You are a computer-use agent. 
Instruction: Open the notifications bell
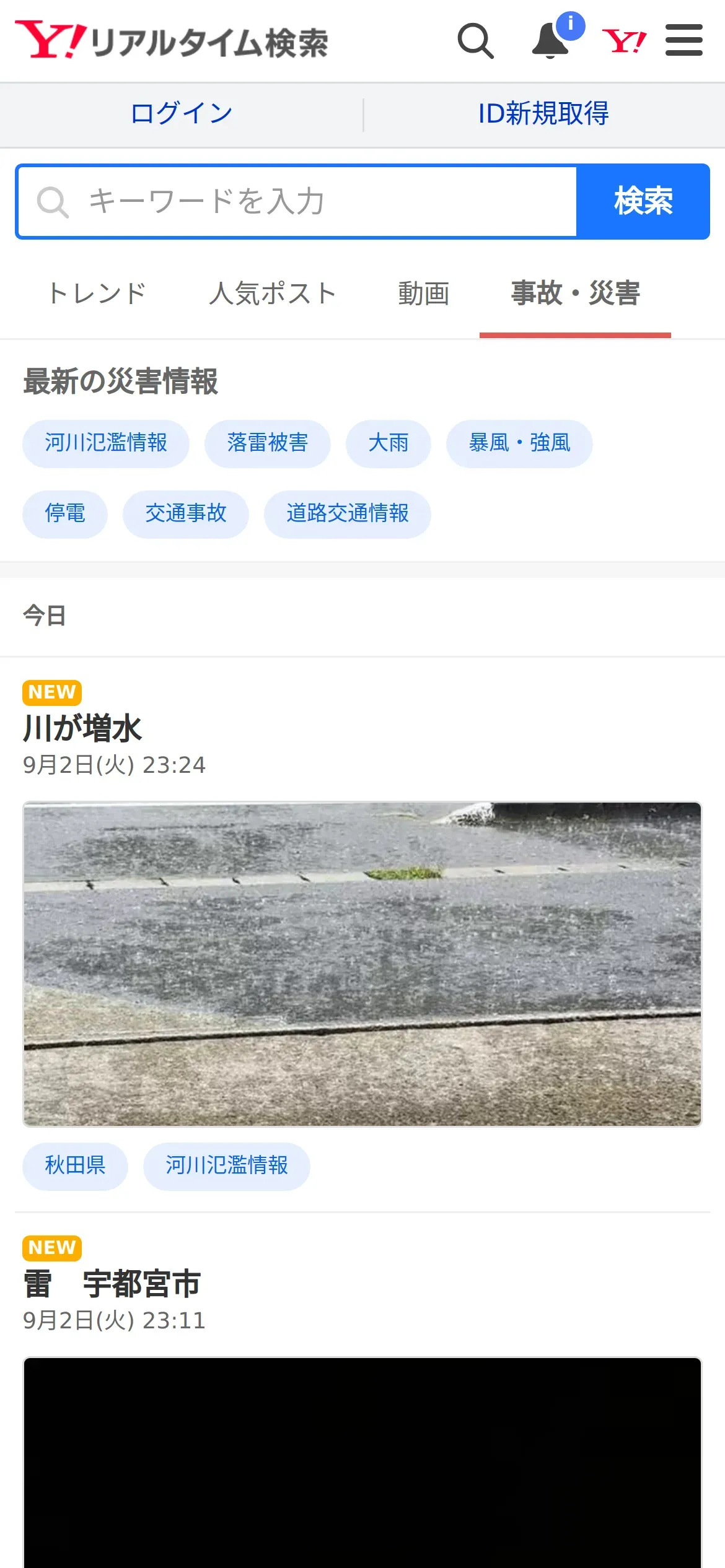pyautogui.click(x=551, y=41)
